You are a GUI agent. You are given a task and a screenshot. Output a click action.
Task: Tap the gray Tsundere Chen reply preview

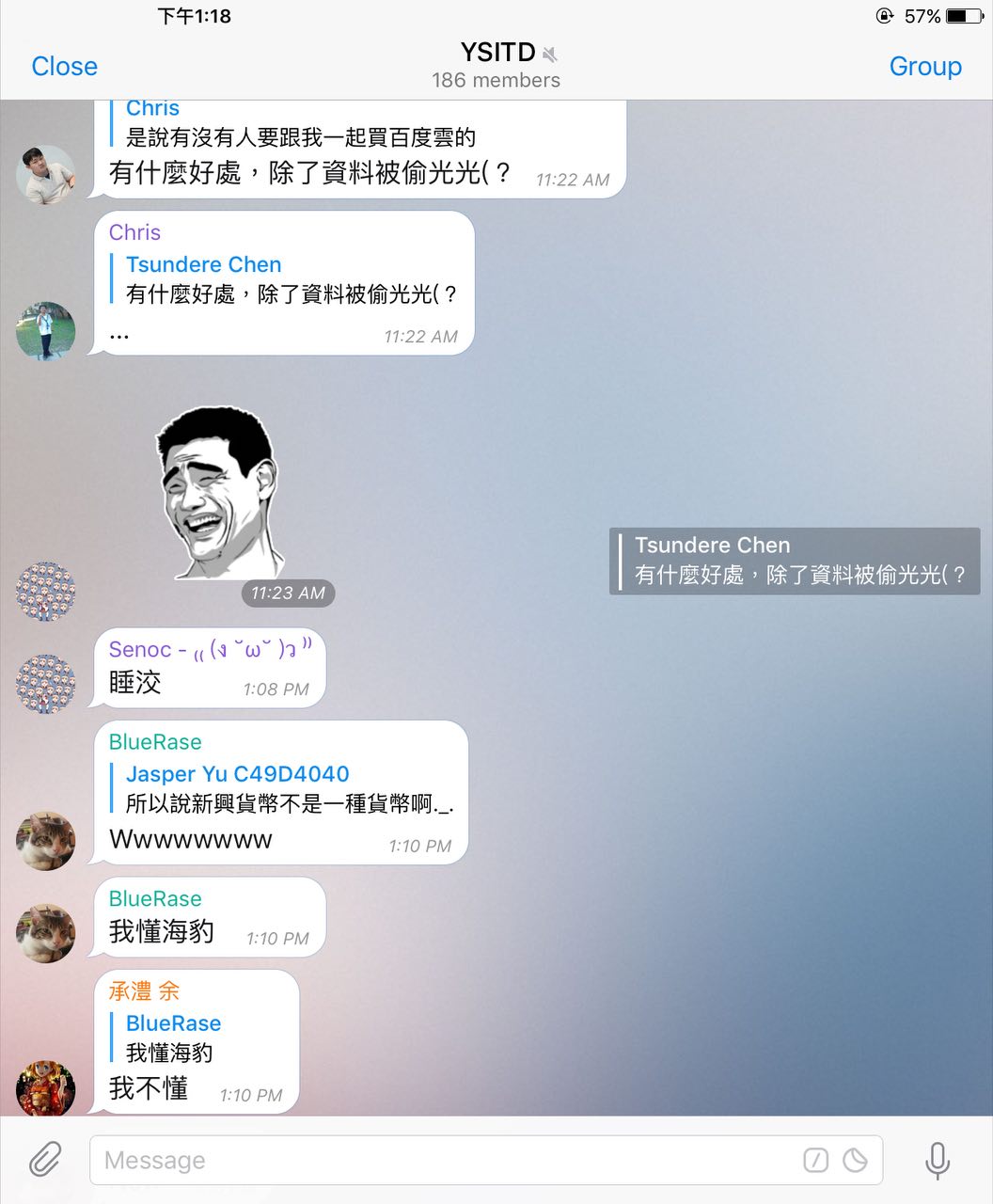pos(795,561)
